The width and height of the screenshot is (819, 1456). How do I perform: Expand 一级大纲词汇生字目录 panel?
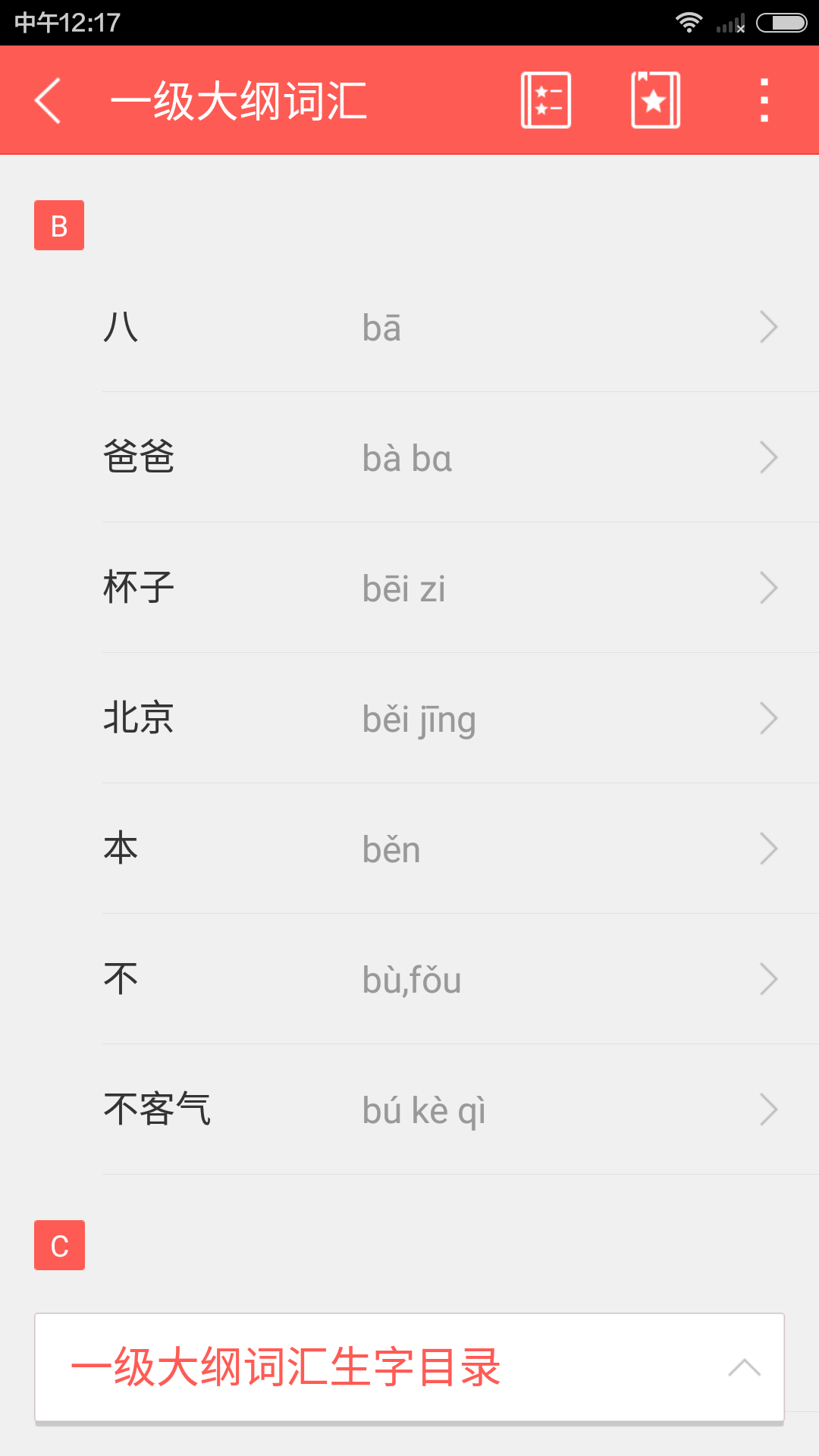(x=409, y=1367)
